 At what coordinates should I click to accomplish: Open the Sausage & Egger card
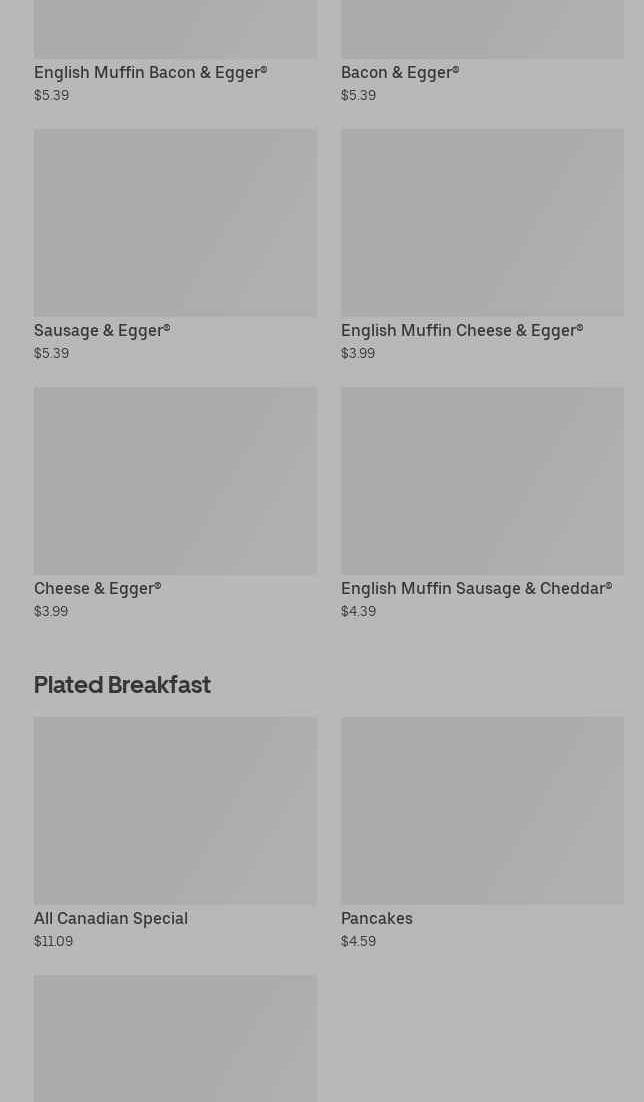pos(175,245)
